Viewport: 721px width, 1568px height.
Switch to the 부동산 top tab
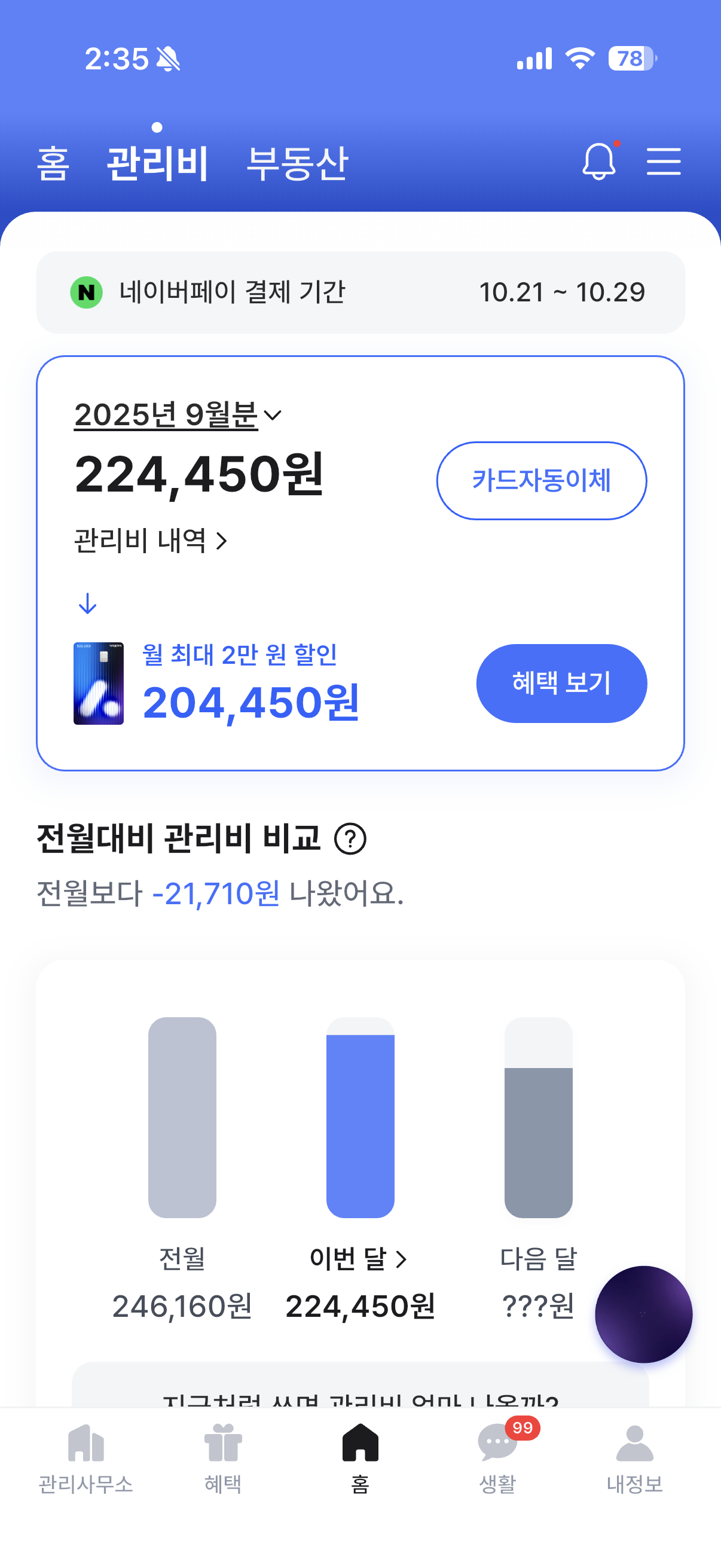coord(297,164)
